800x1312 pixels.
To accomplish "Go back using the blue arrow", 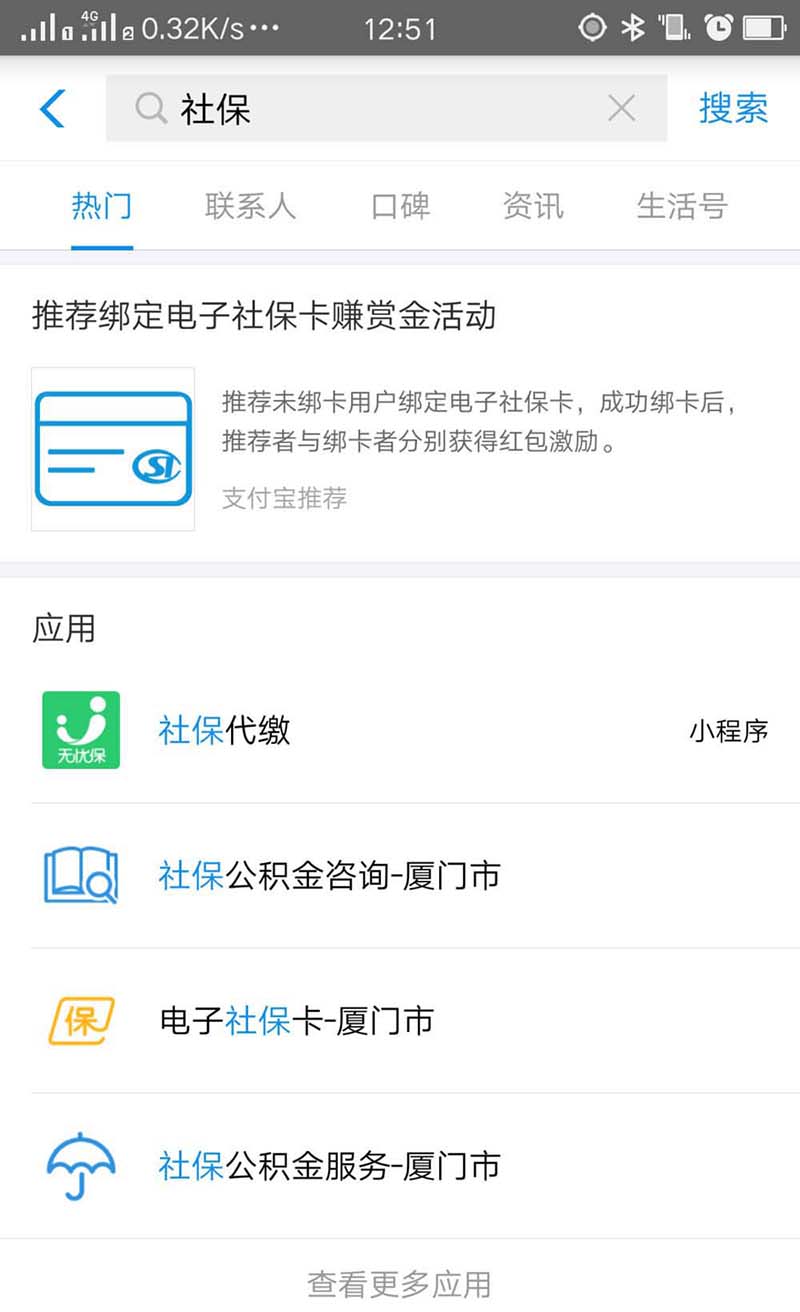I will pos(52,108).
